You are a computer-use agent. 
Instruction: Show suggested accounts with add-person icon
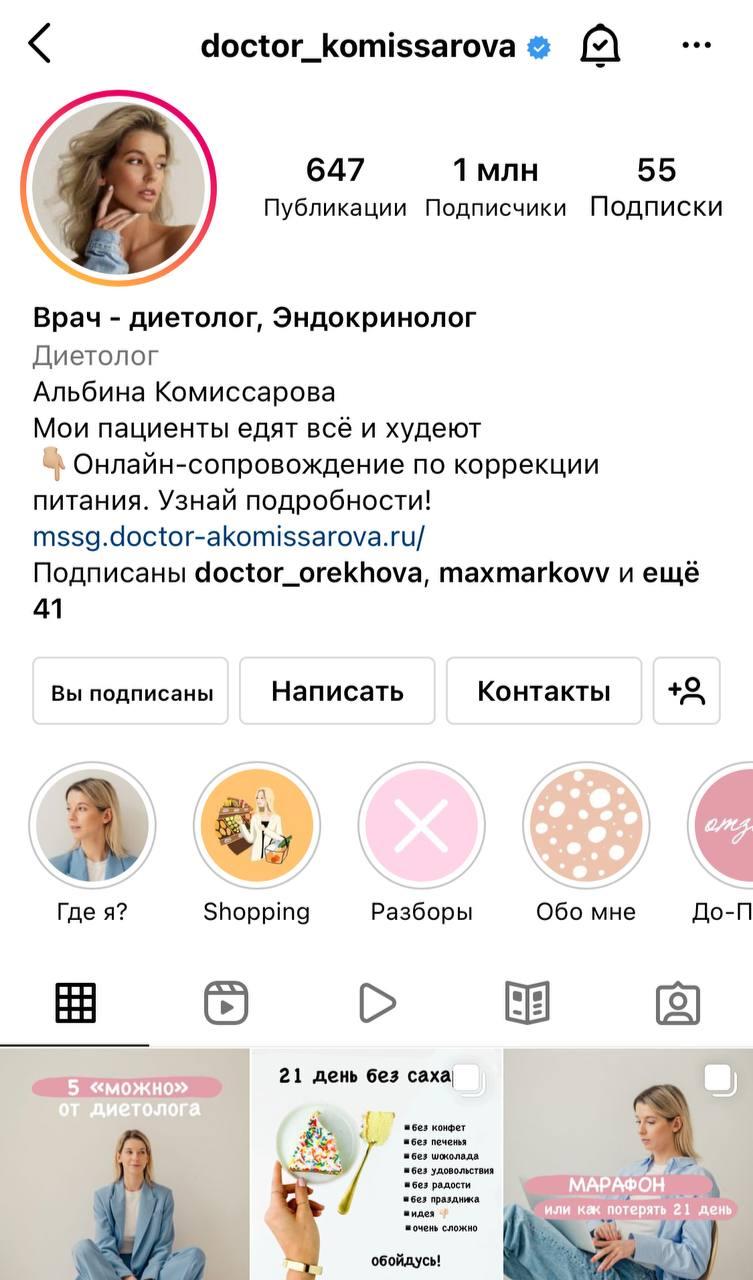686,691
